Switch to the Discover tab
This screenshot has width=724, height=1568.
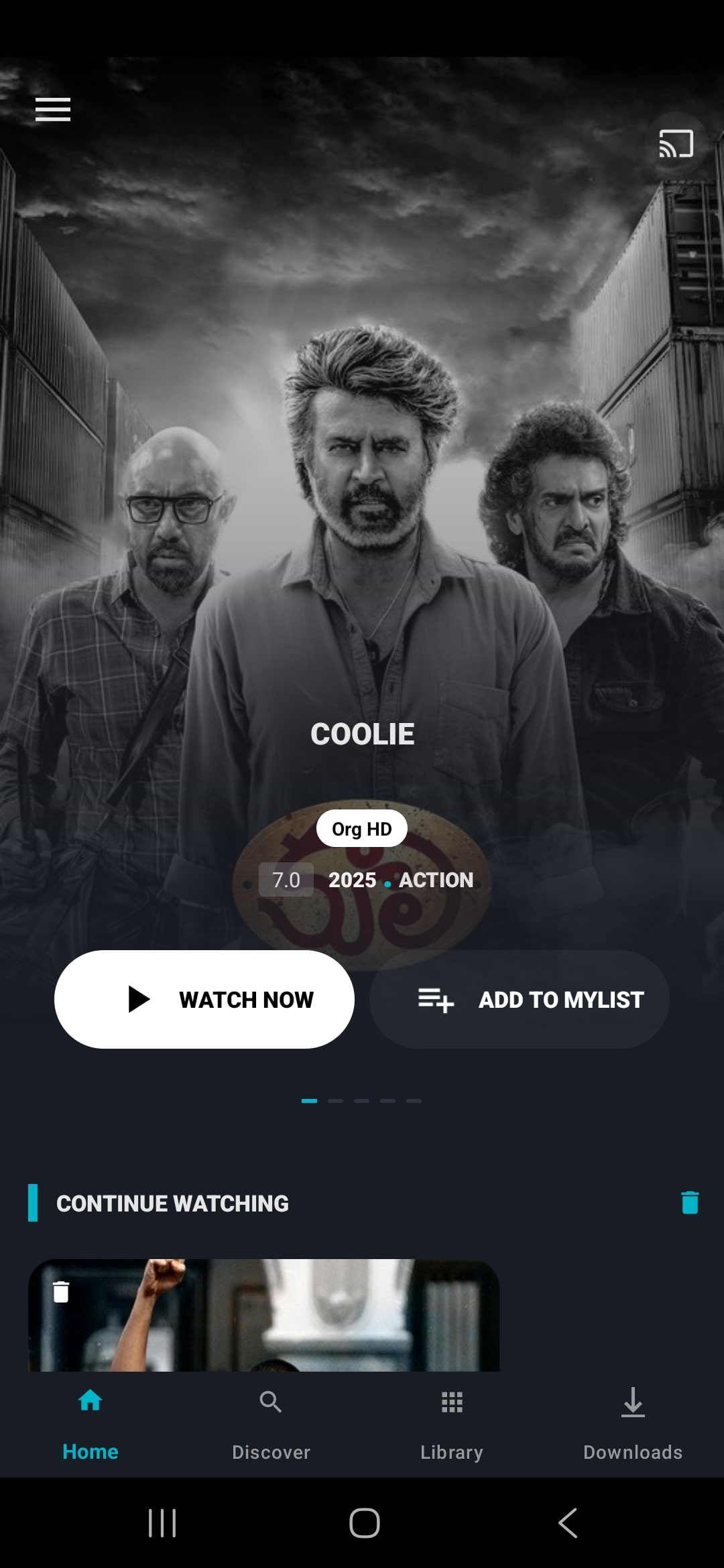click(271, 1424)
